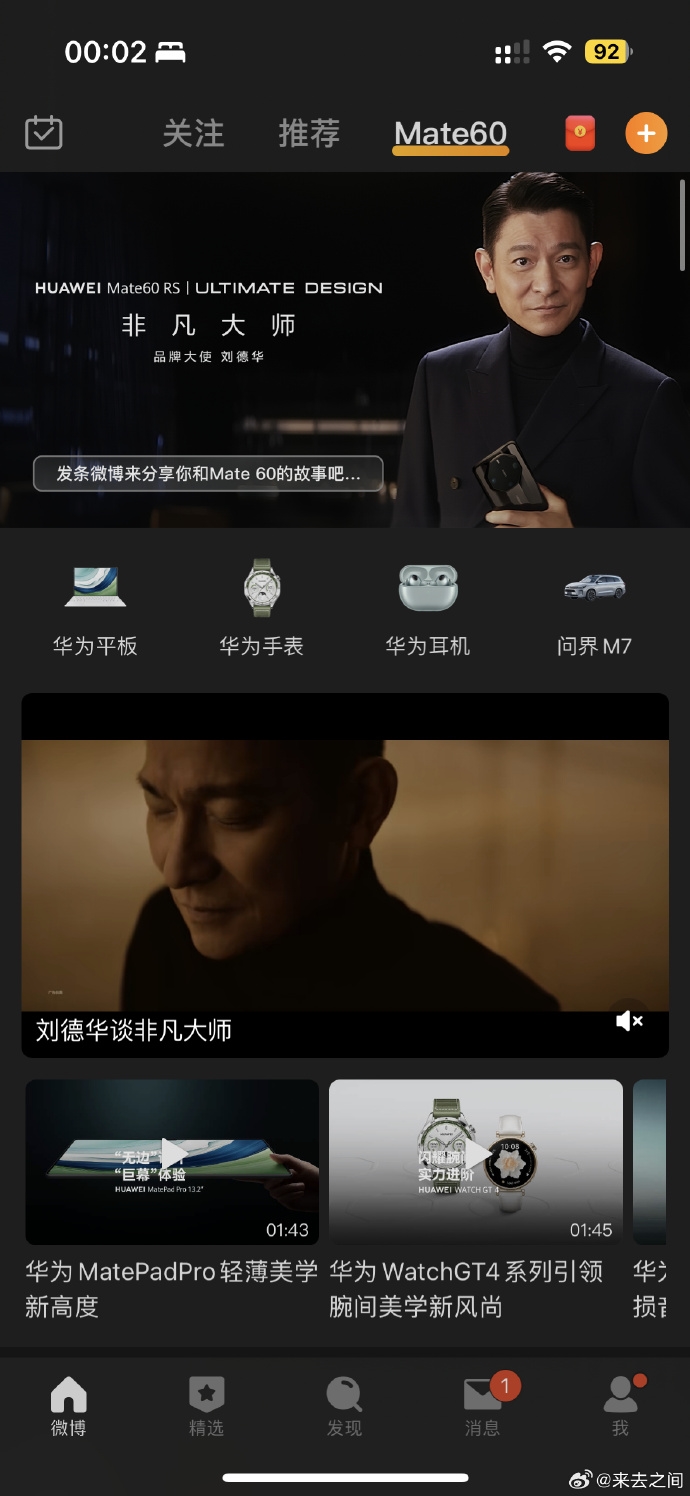The width and height of the screenshot is (690, 1496).
Task: Open 华为耳机 category
Action: (427, 610)
